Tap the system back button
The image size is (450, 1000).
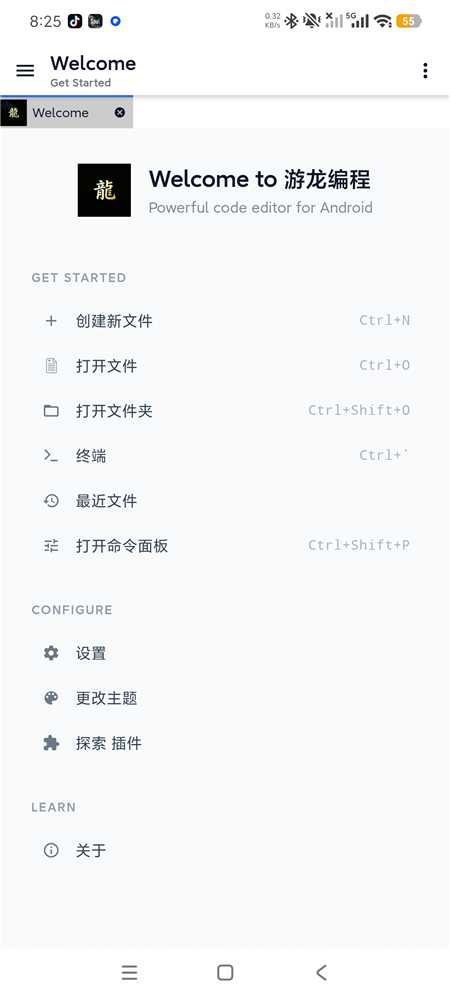tap(321, 973)
